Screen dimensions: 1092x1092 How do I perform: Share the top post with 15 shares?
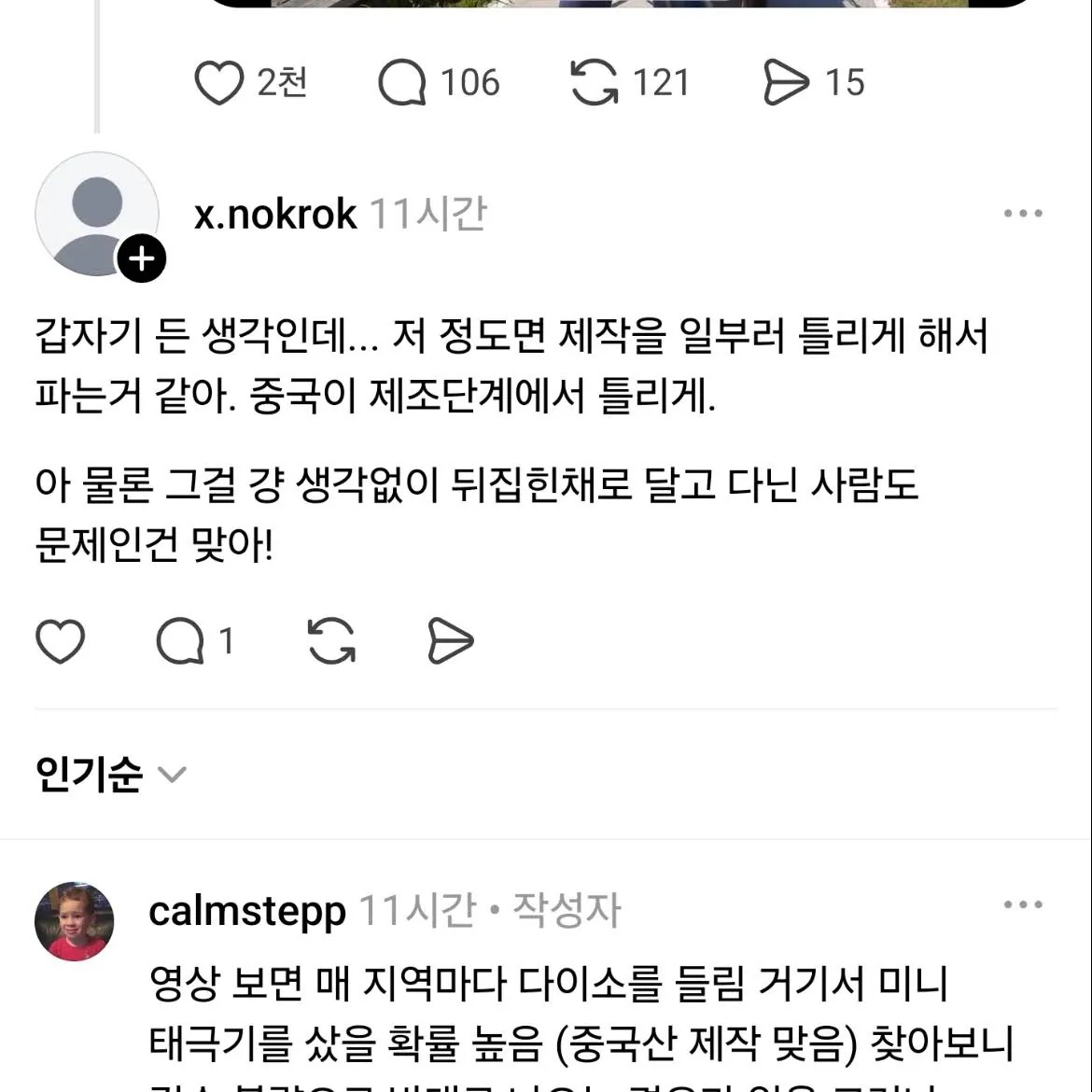[786, 83]
